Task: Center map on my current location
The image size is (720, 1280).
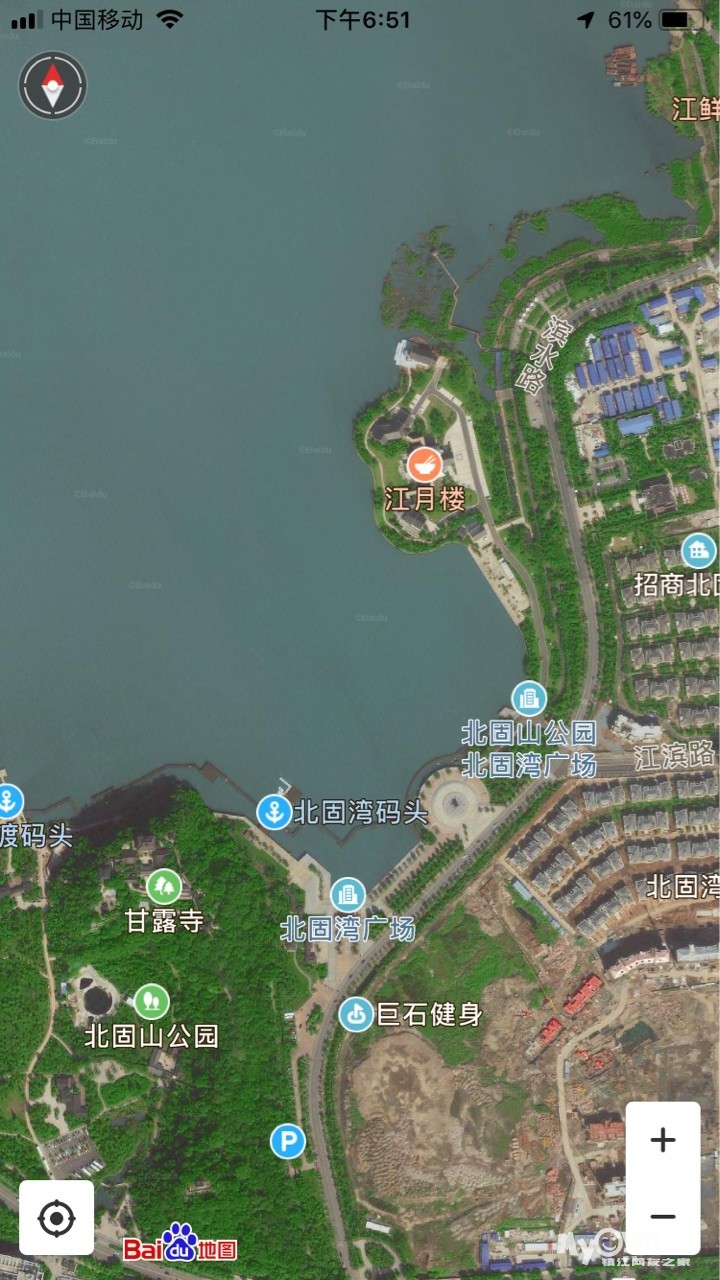Action: point(56,1218)
